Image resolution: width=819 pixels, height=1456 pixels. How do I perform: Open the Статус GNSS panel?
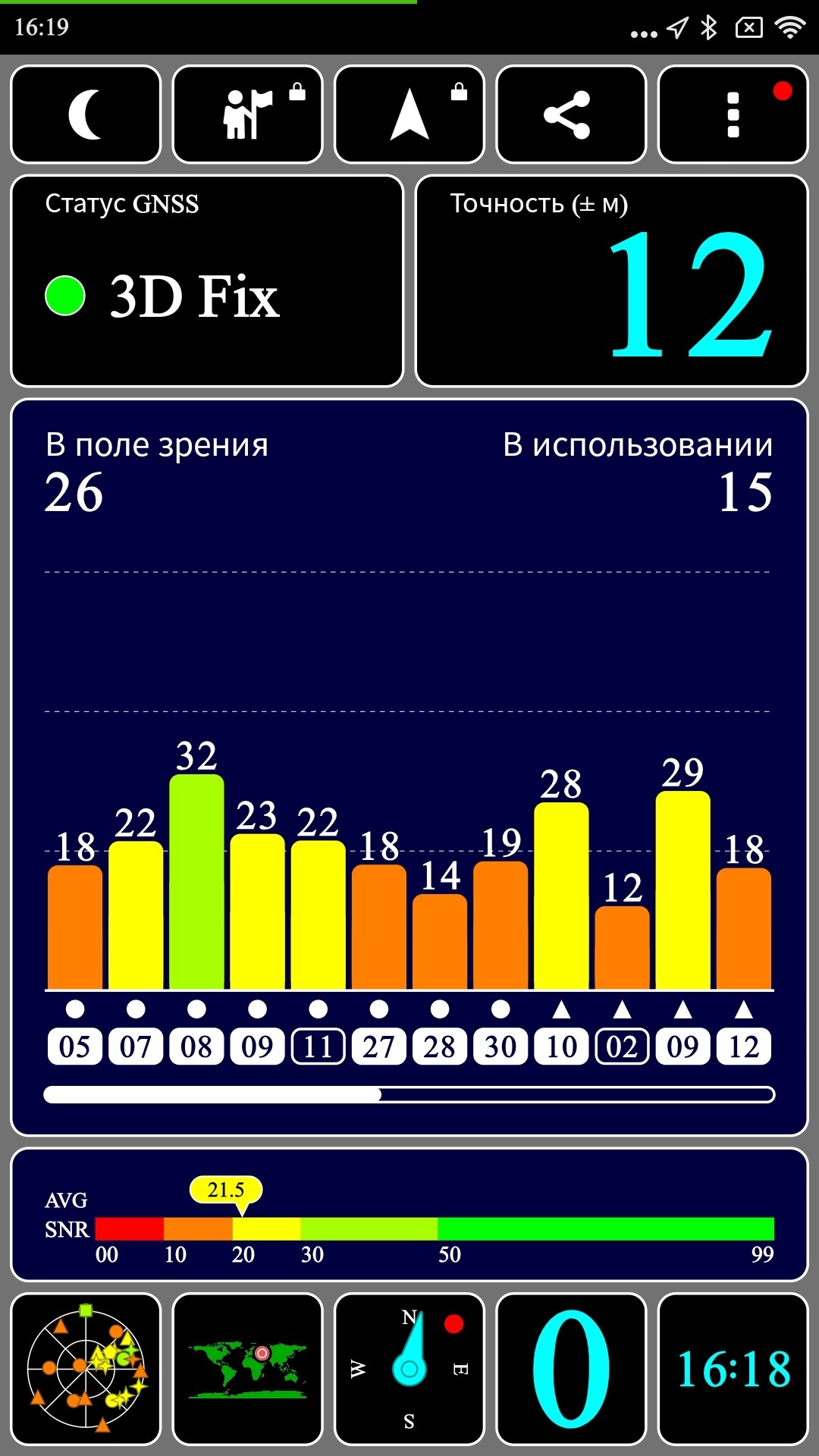pyautogui.click(x=207, y=281)
